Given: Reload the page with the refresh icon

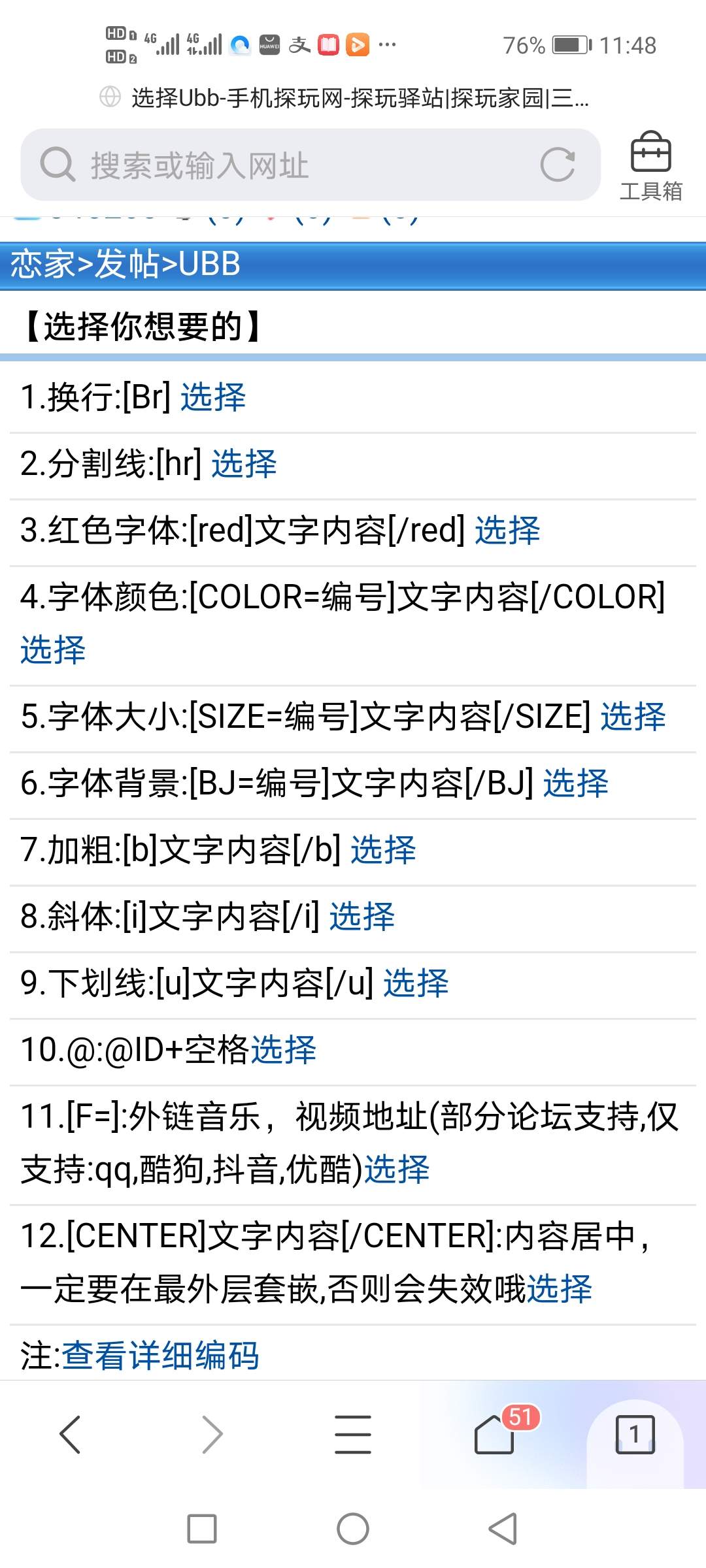Looking at the screenshot, I should [x=558, y=165].
